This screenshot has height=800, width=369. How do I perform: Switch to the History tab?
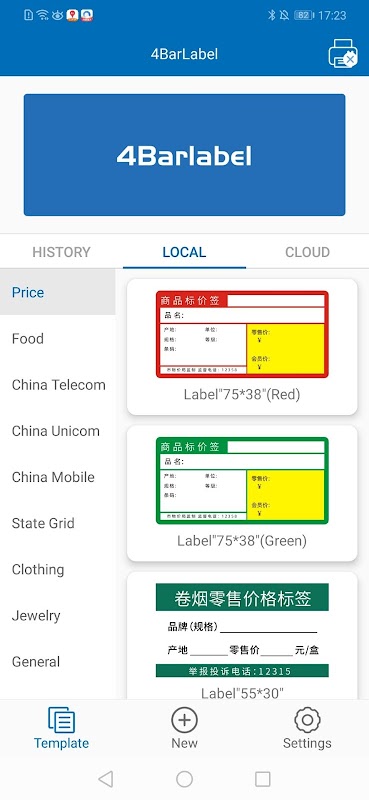[61, 252]
